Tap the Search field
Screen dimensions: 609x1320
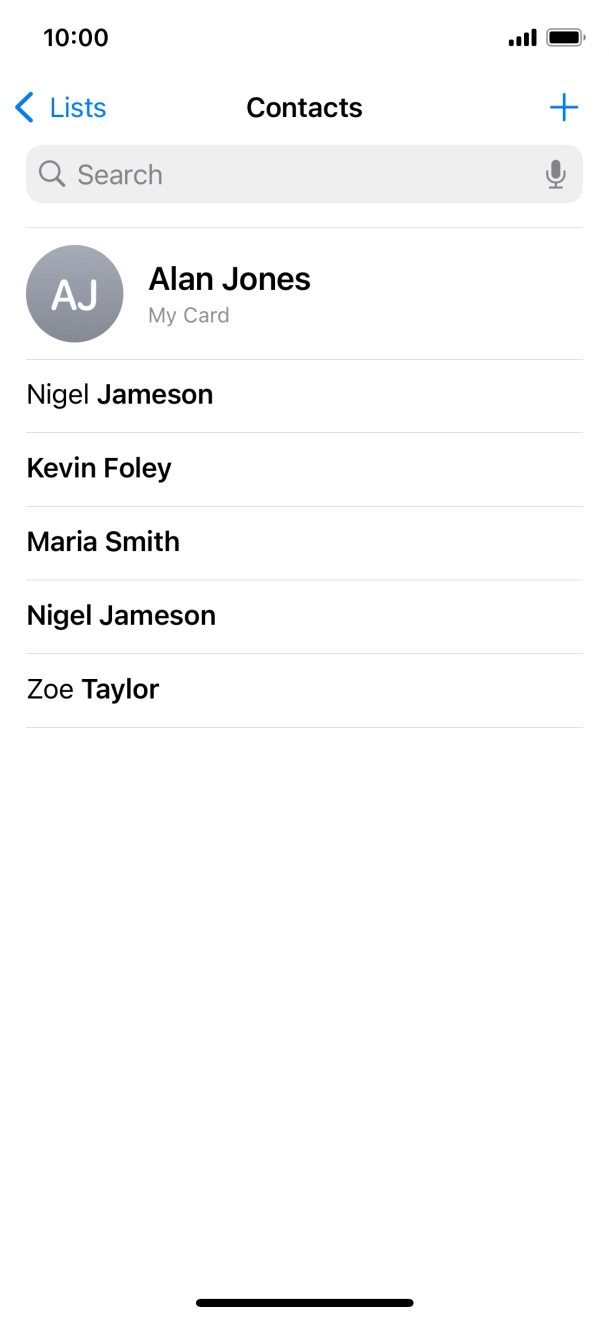pos(304,174)
